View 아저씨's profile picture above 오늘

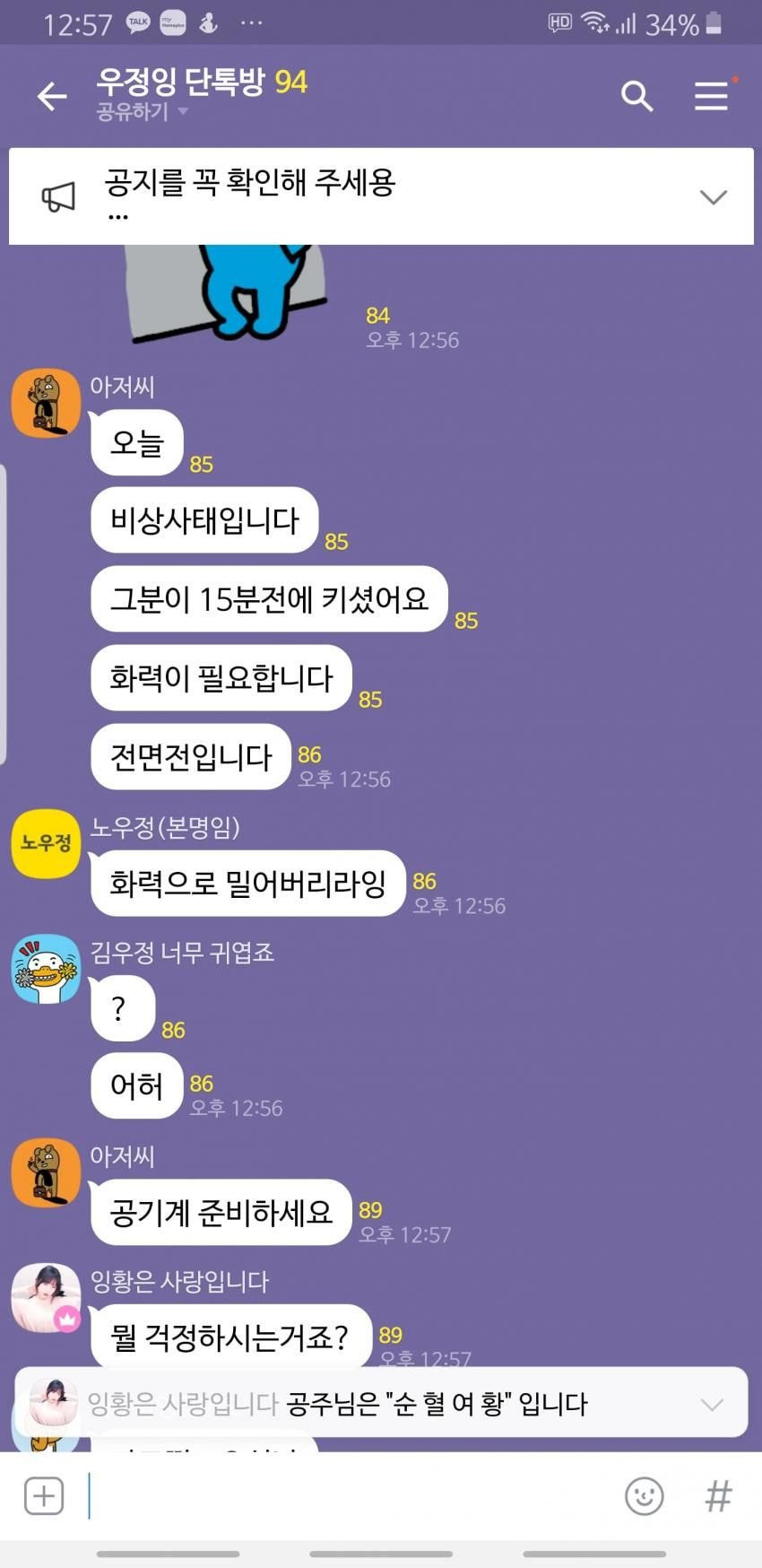pyautogui.click(x=46, y=403)
